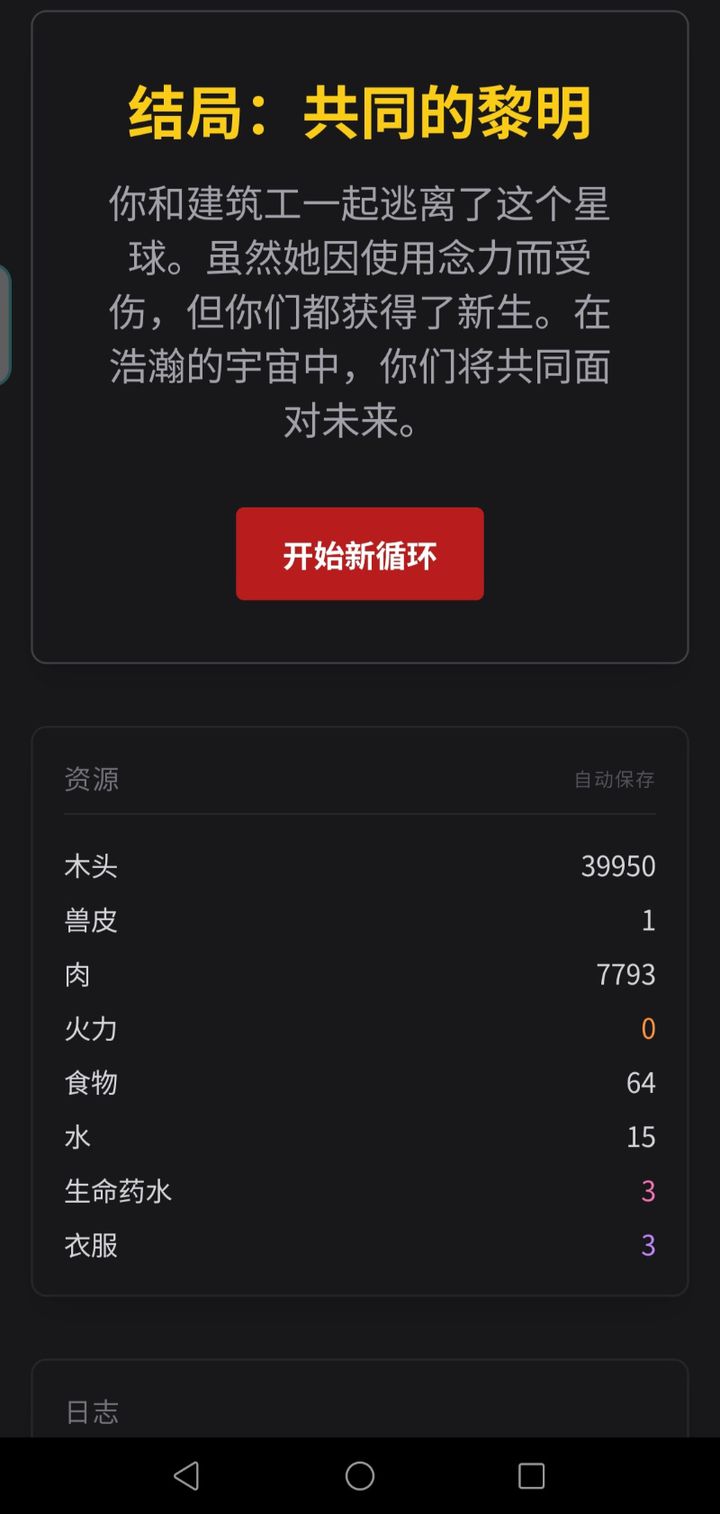Go back using the system back button

[187, 1475]
